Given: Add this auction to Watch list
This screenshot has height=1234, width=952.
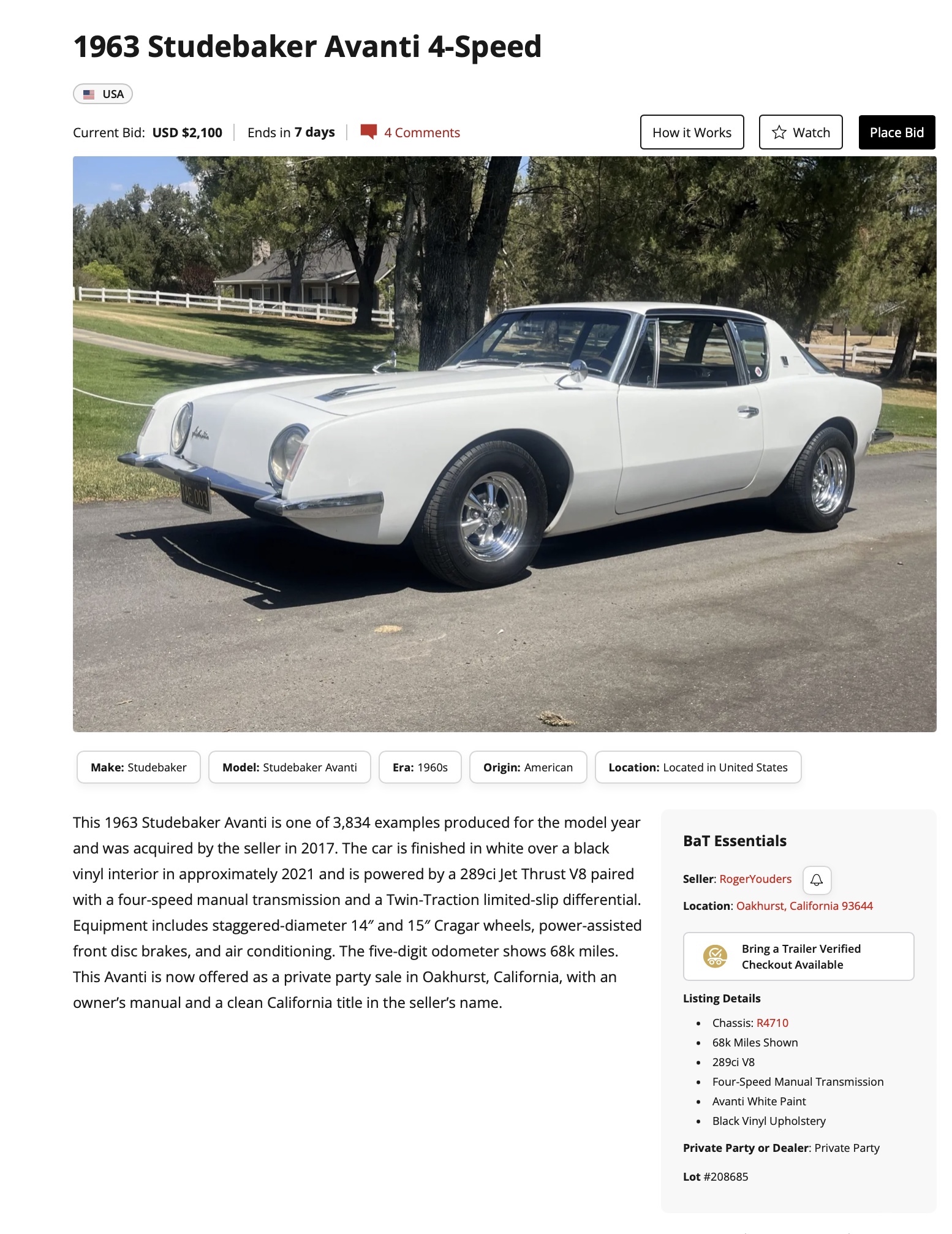Looking at the screenshot, I should 801,132.
